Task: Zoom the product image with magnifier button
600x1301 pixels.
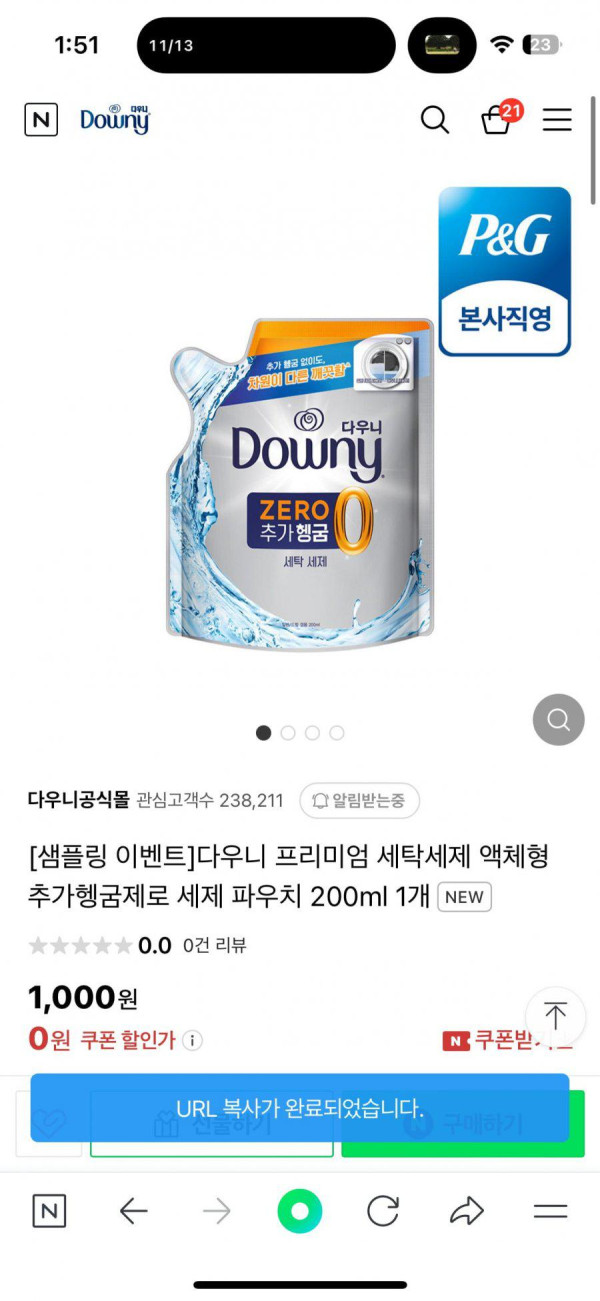Action: point(557,719)
